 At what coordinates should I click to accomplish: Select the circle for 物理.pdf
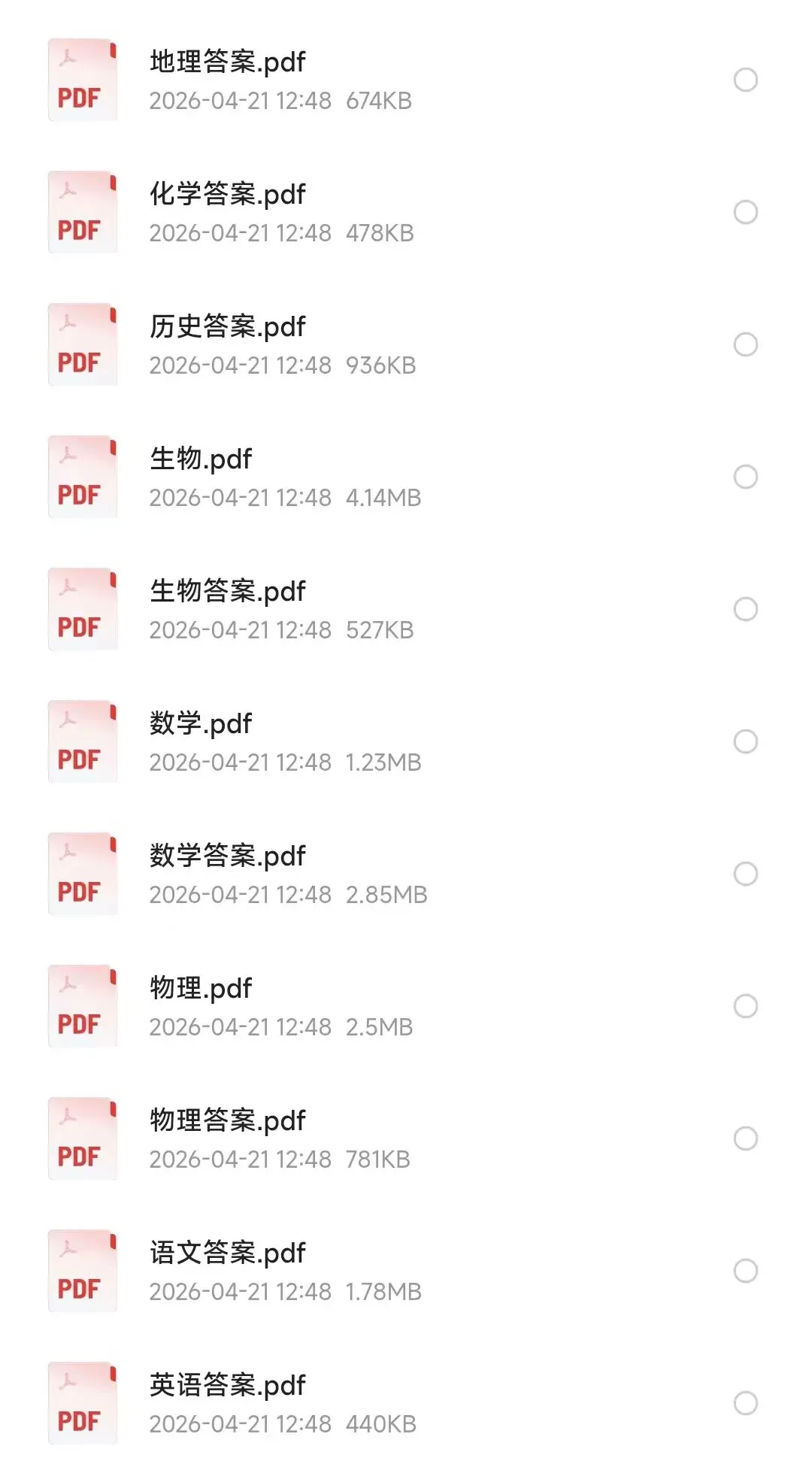(745, 1006)
